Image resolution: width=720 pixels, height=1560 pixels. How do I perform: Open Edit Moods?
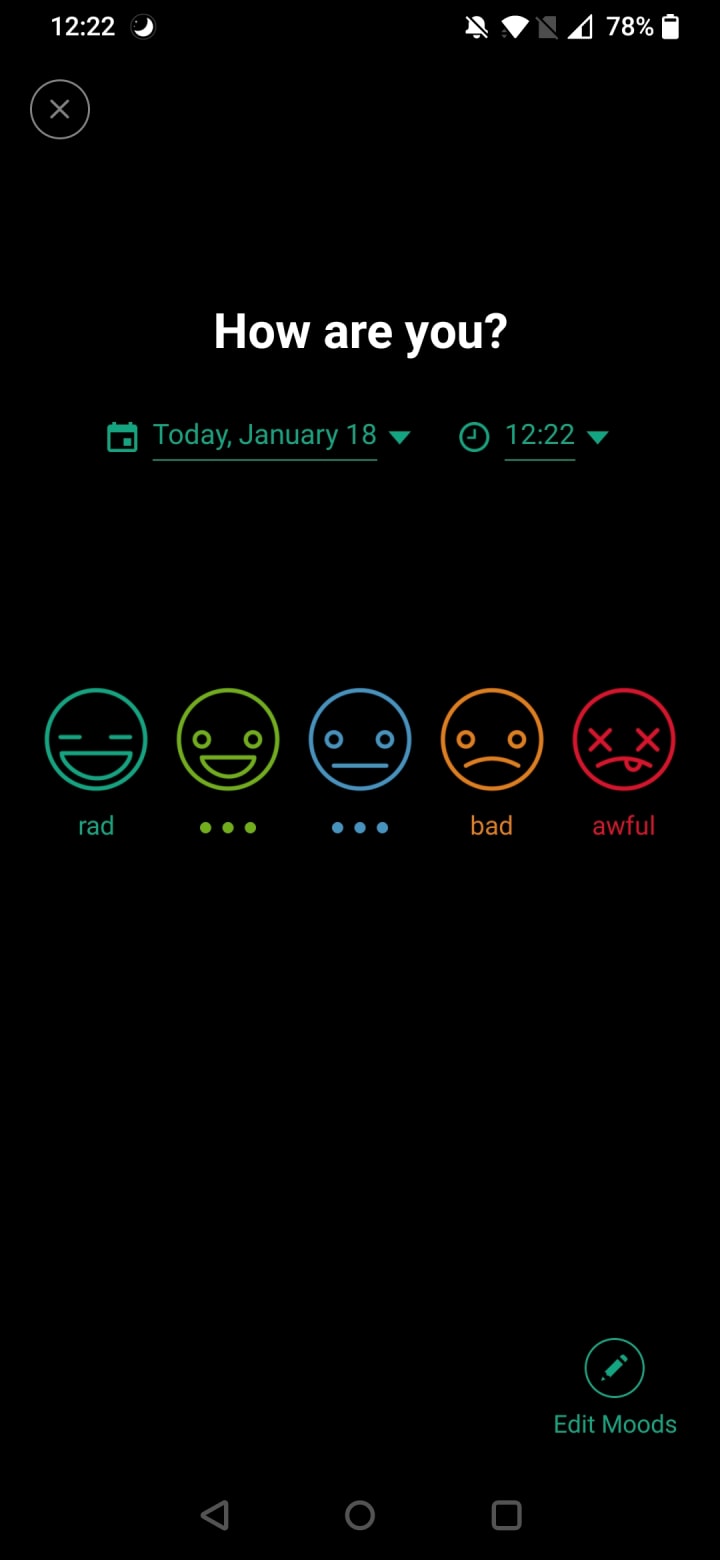pos(615,1369)
